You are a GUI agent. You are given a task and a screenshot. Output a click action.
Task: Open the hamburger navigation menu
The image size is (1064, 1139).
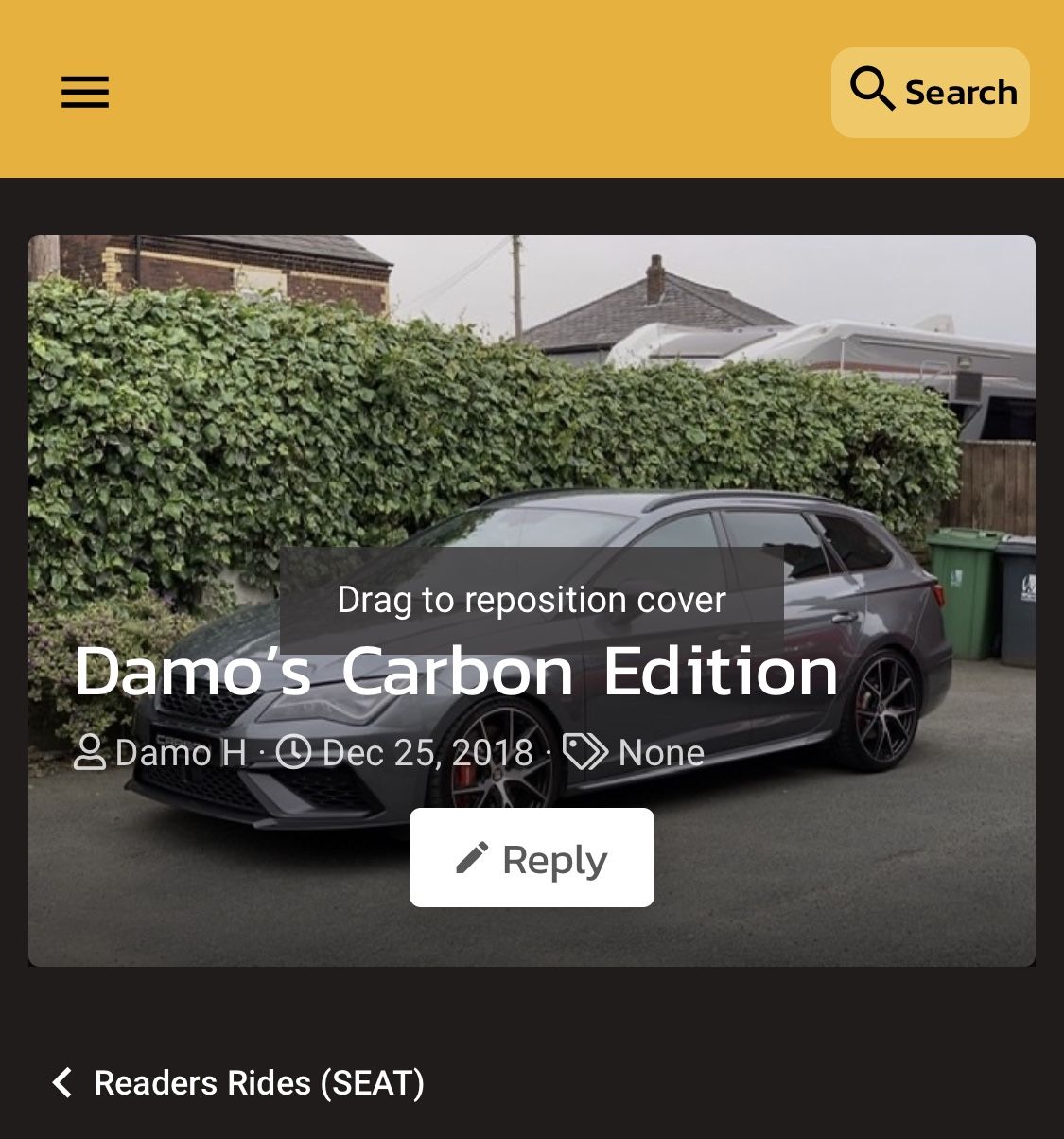[x=85, y=93]
